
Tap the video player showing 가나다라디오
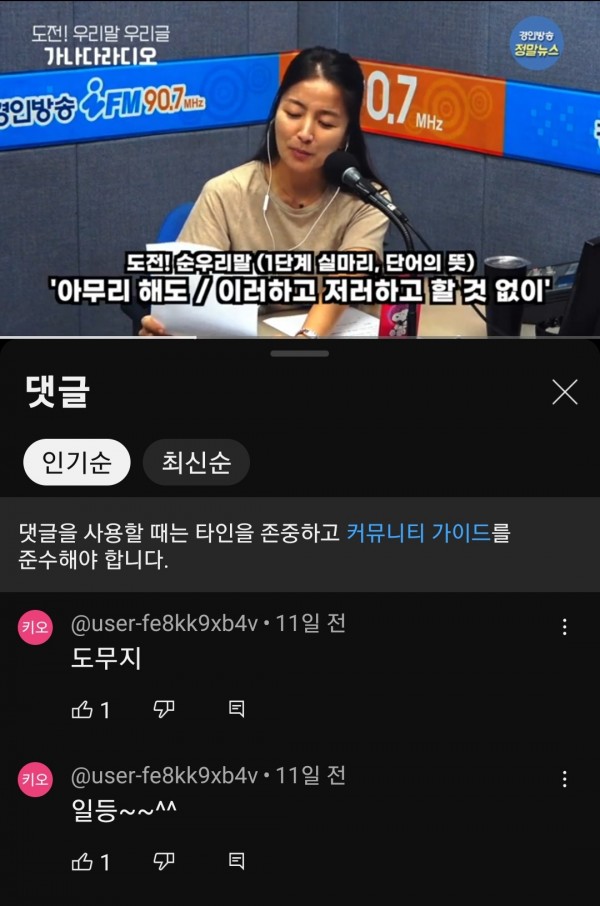point(300,168)
